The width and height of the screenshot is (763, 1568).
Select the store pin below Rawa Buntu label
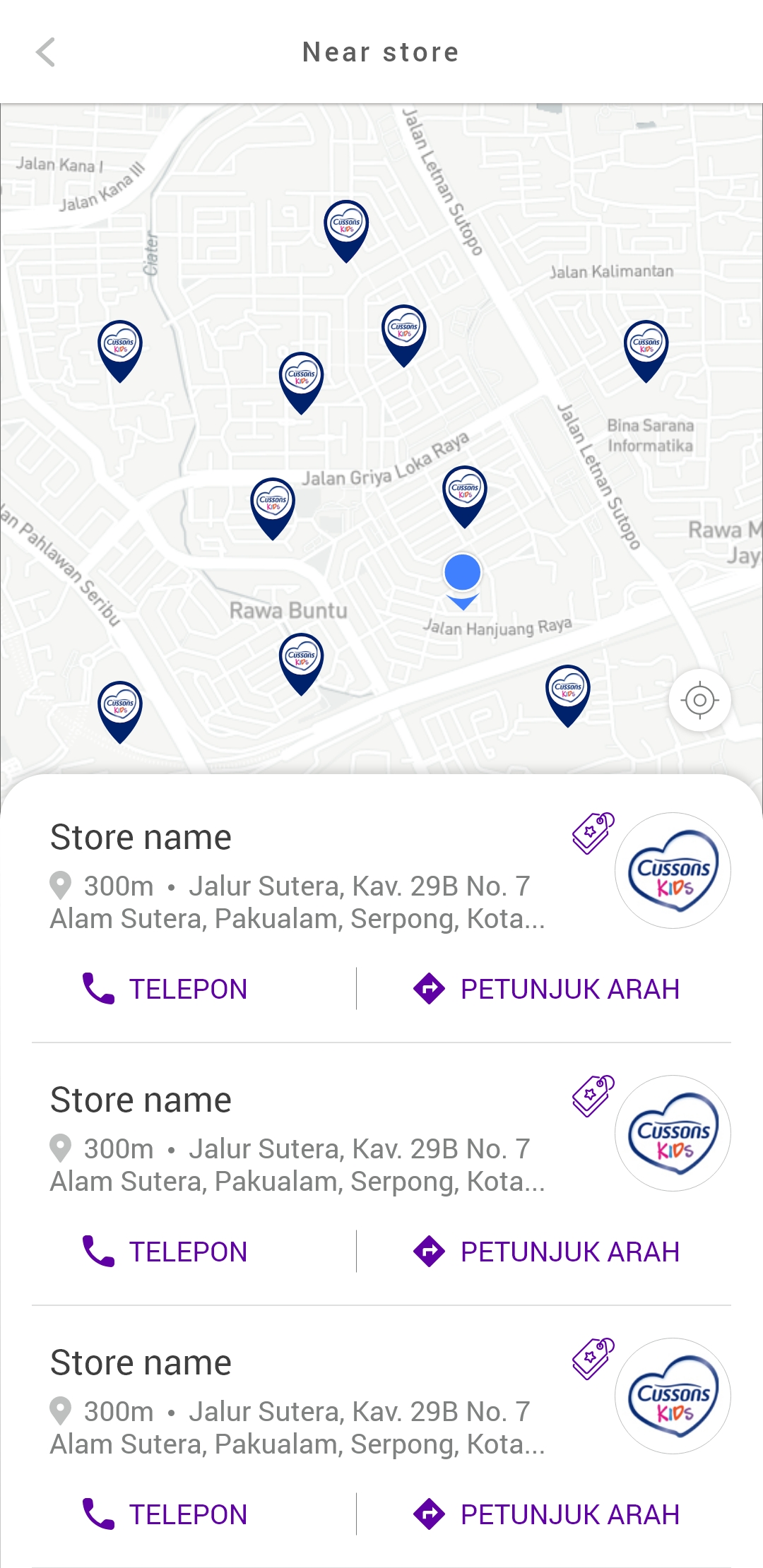301,658
